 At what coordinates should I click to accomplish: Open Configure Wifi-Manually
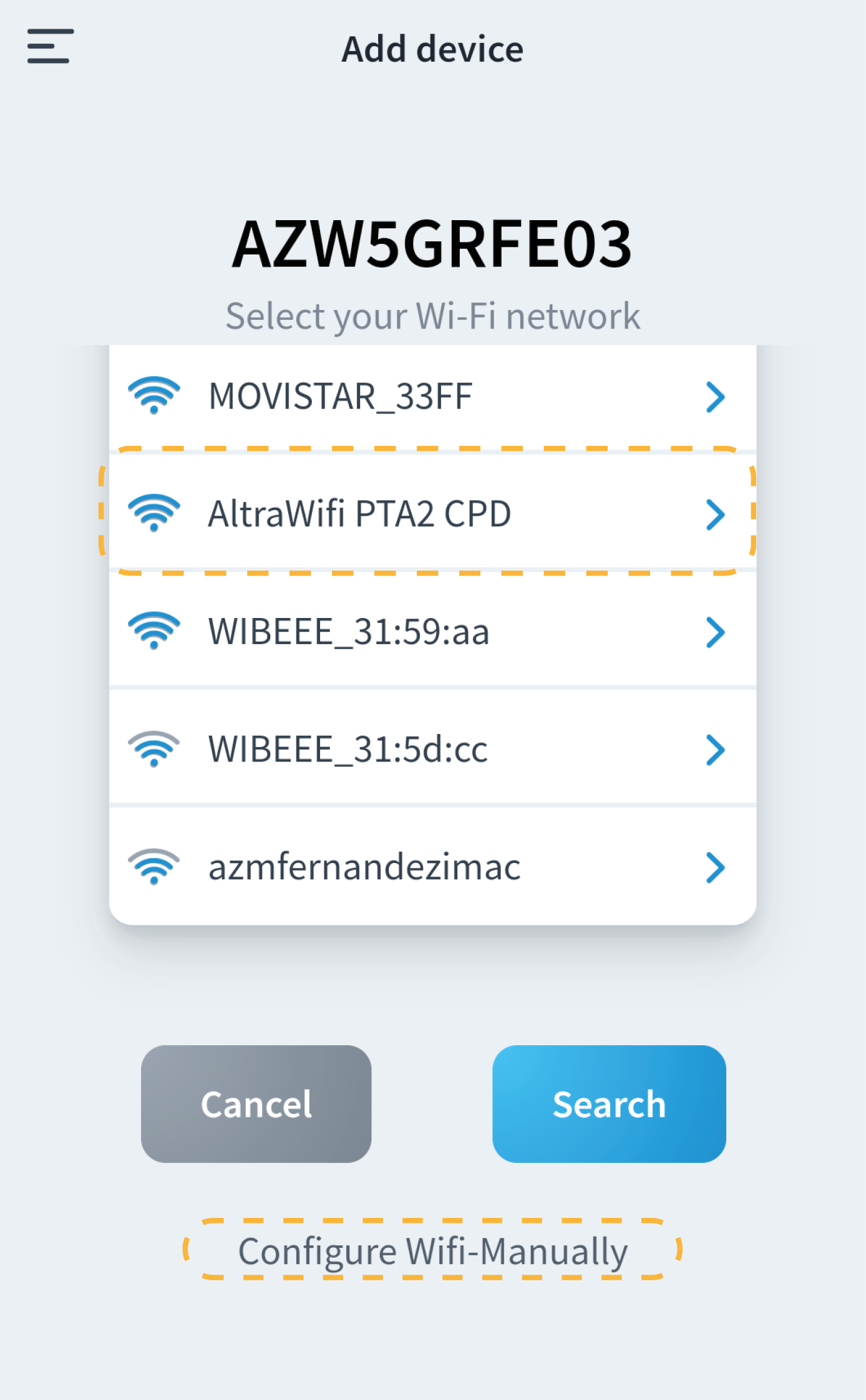[x=432, y=1251]
